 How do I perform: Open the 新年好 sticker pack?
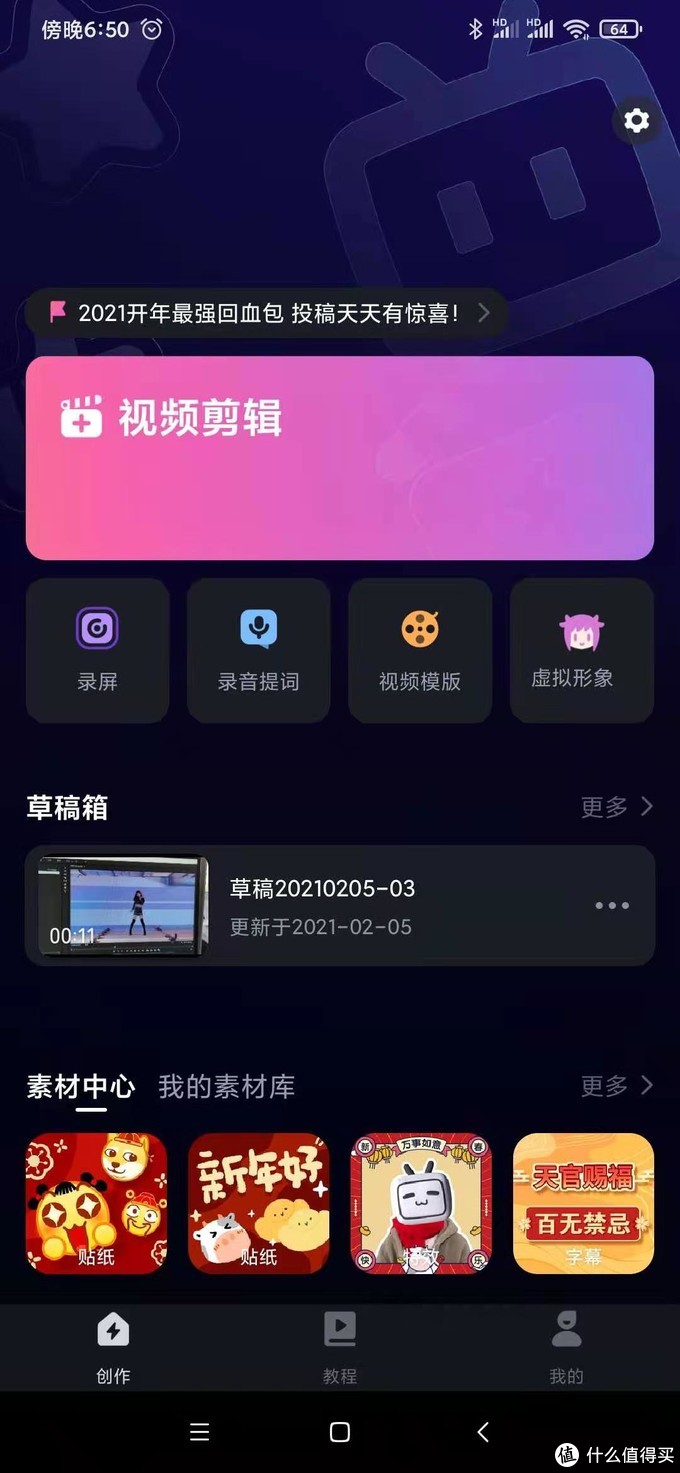click(x=259, y=1203)
